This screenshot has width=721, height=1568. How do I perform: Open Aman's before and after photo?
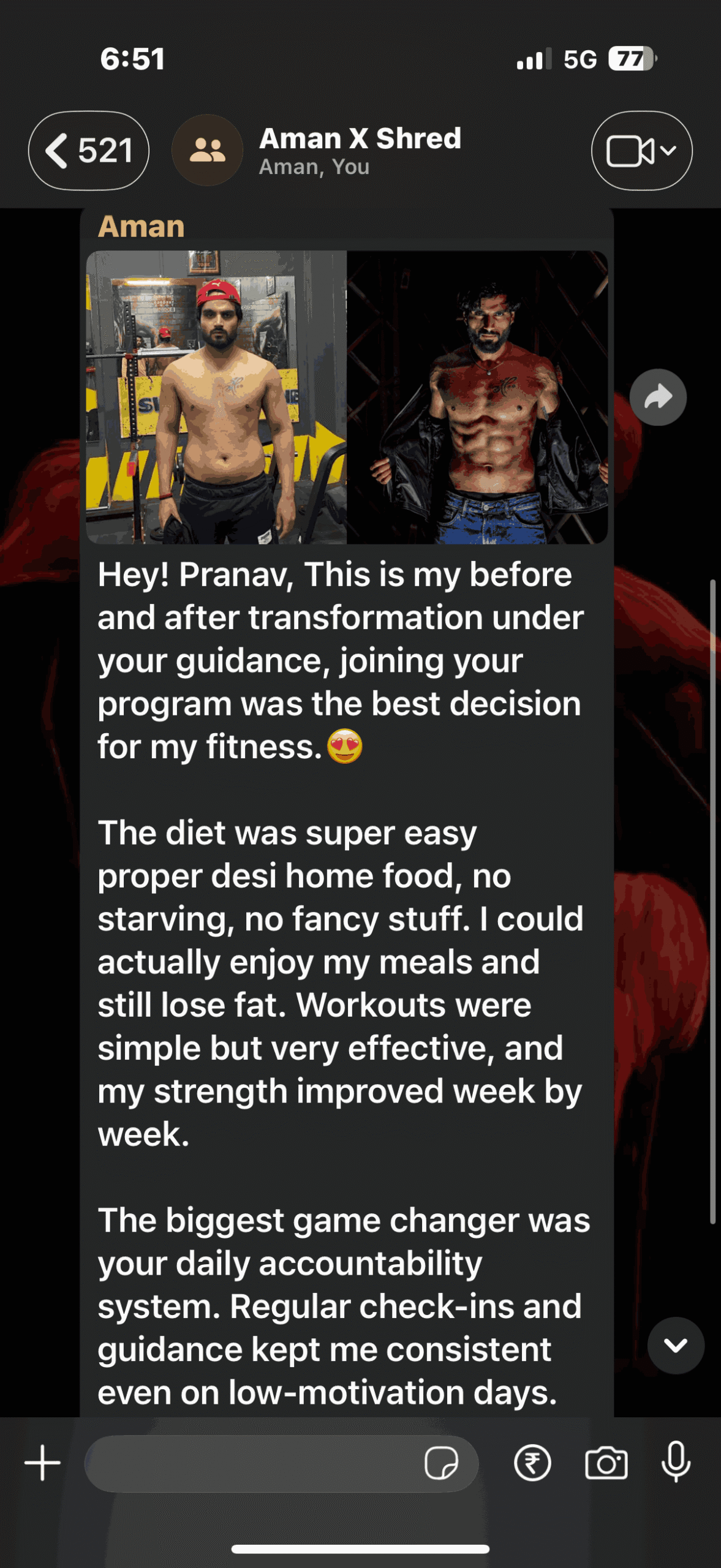click(x=347, y=397)
